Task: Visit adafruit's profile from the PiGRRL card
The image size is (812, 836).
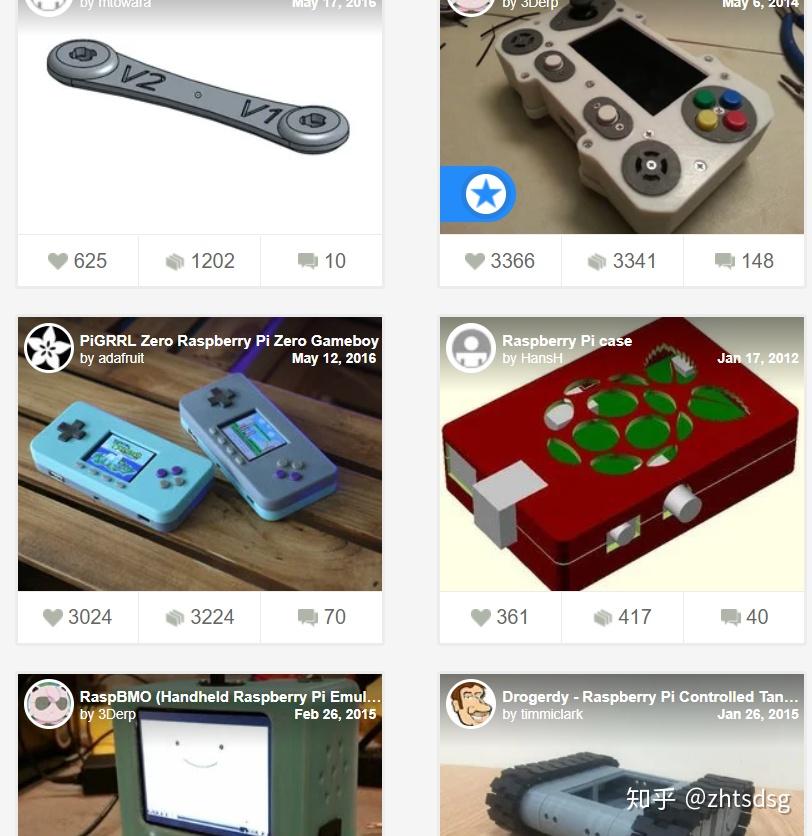Action: point(121,358)
